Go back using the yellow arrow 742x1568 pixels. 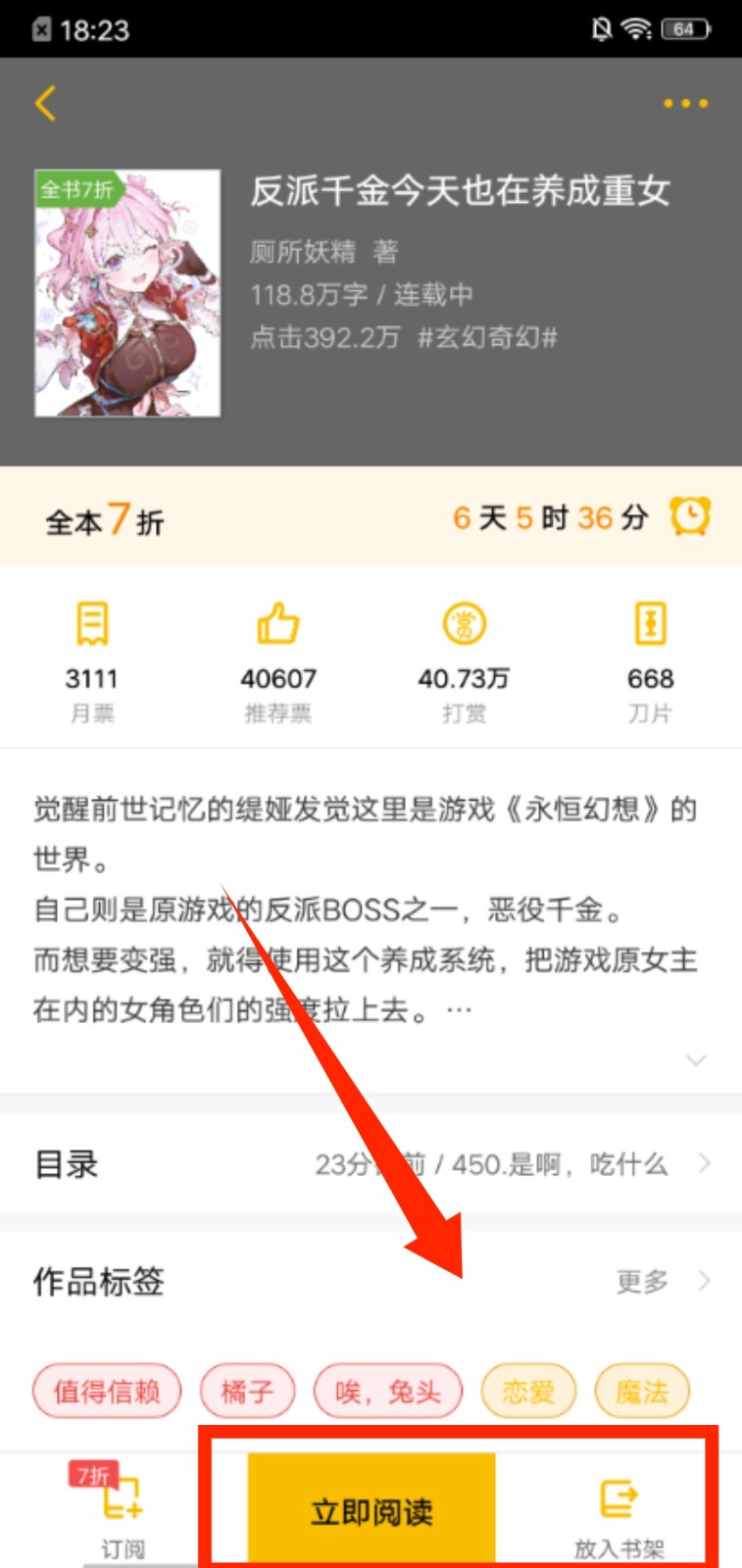pyautogui.click(x=45, y=103)
